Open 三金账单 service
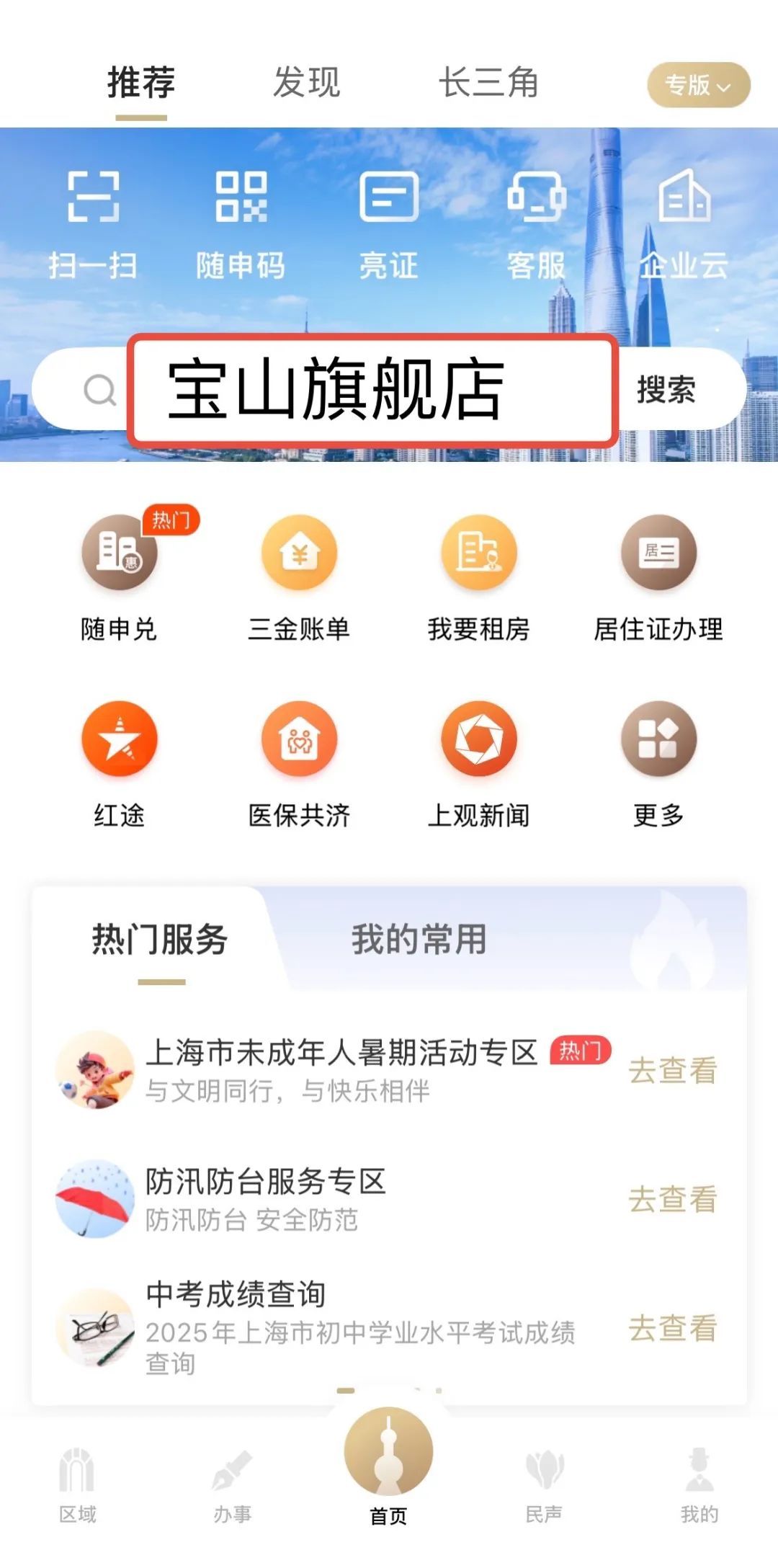 tap(299, 578)
